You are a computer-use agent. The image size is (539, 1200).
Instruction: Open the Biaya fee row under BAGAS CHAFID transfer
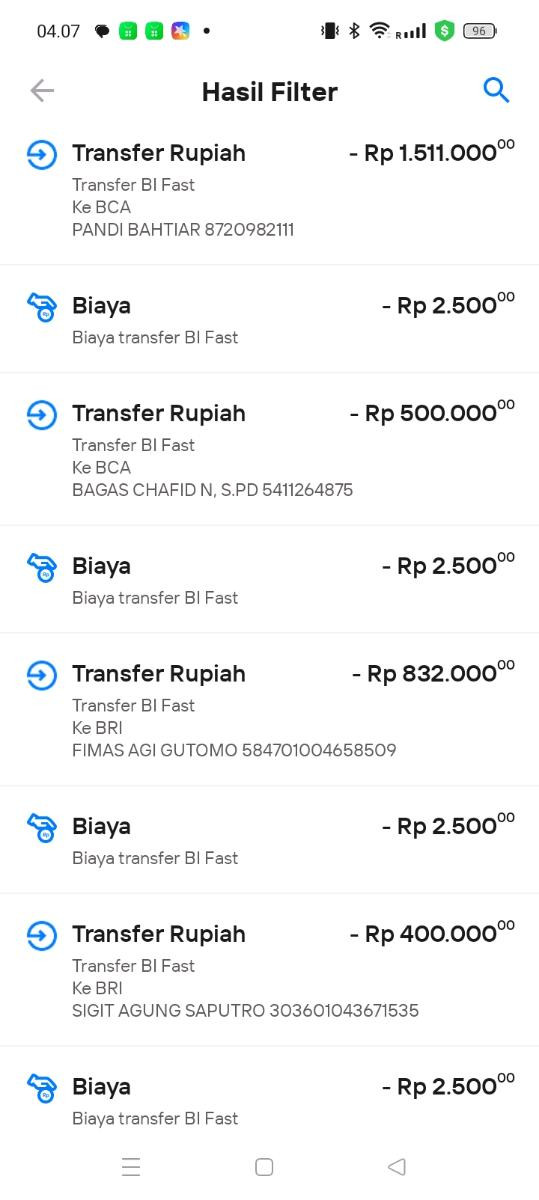click(270, 579)
